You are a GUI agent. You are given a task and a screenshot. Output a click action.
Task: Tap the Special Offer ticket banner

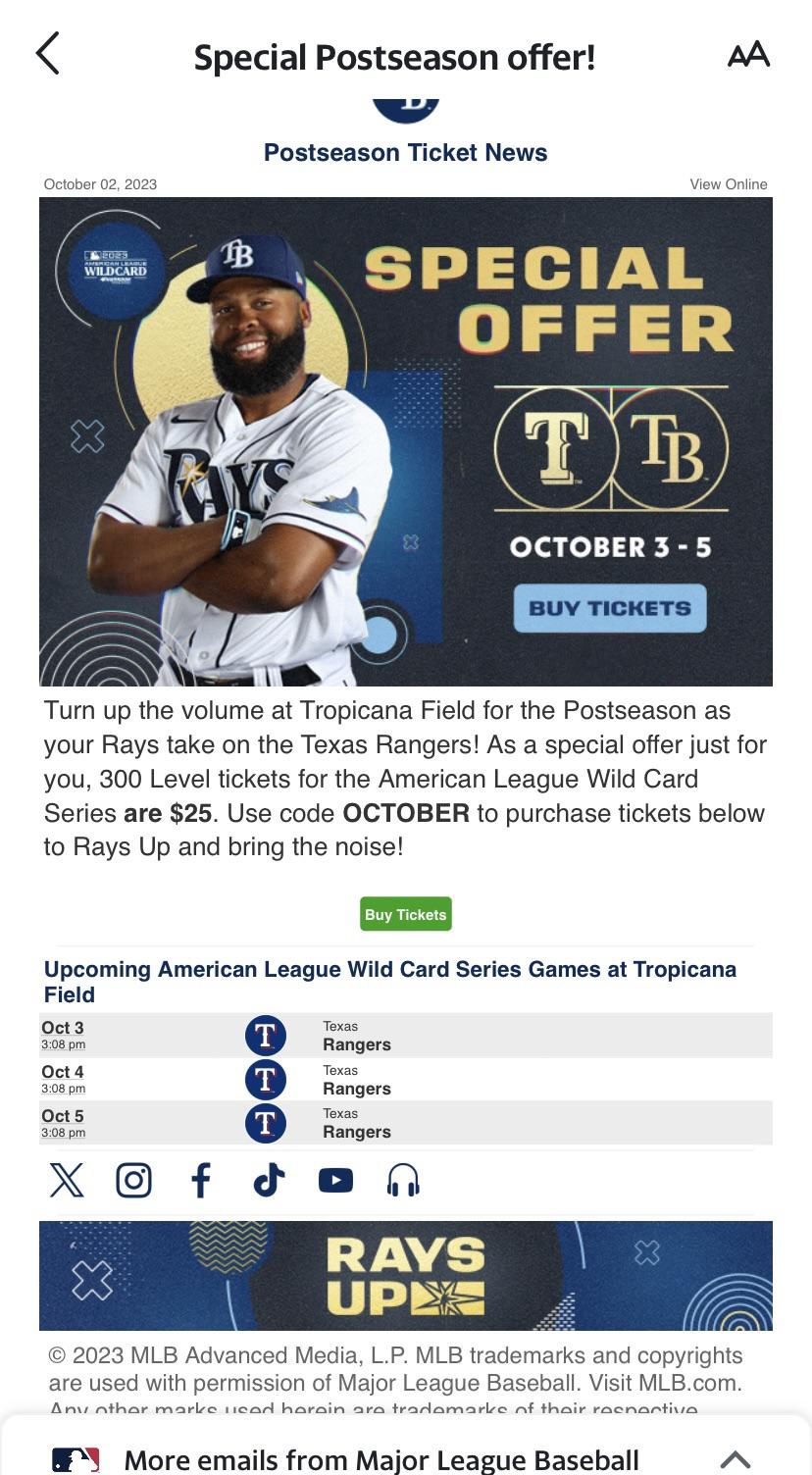(x=406, y=441)
